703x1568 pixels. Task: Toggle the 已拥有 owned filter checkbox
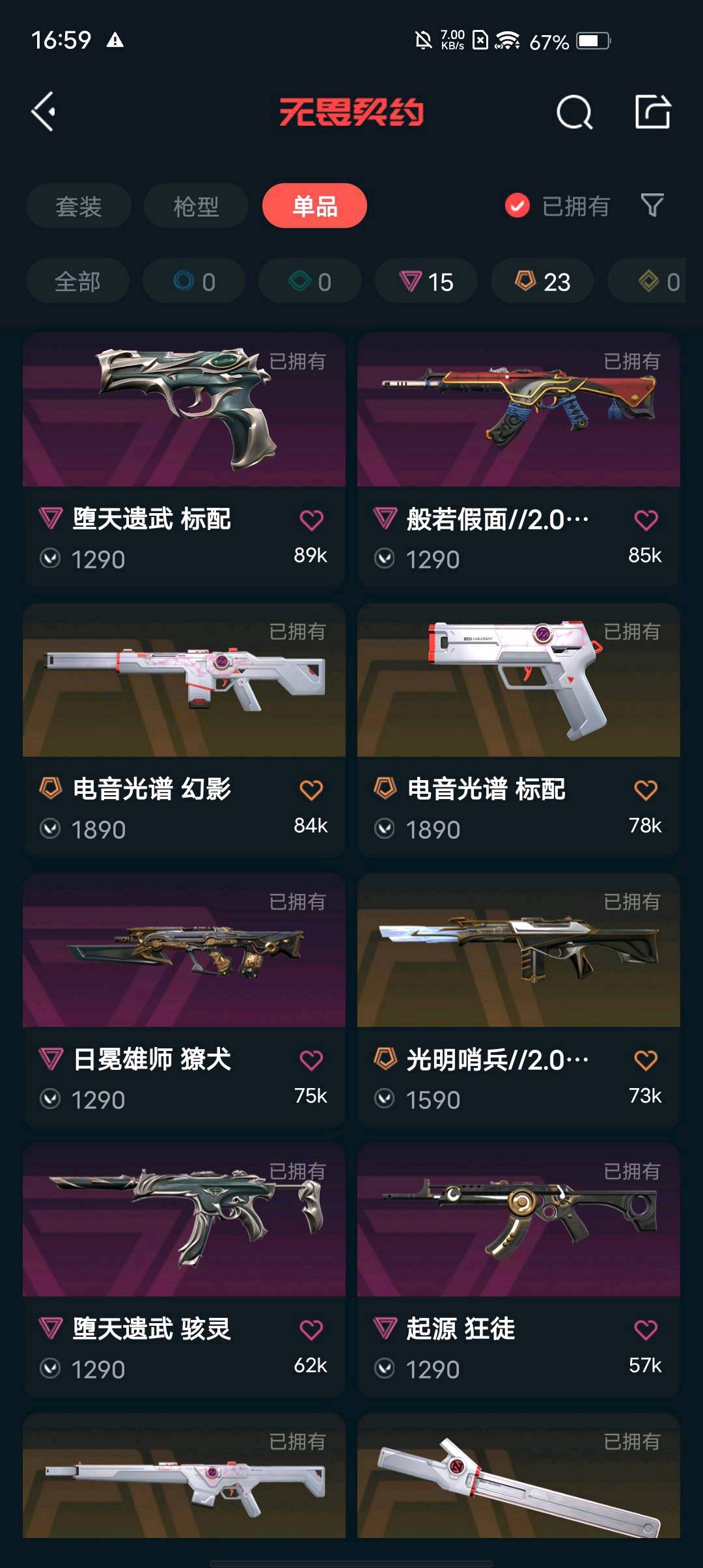click(517, 206)
